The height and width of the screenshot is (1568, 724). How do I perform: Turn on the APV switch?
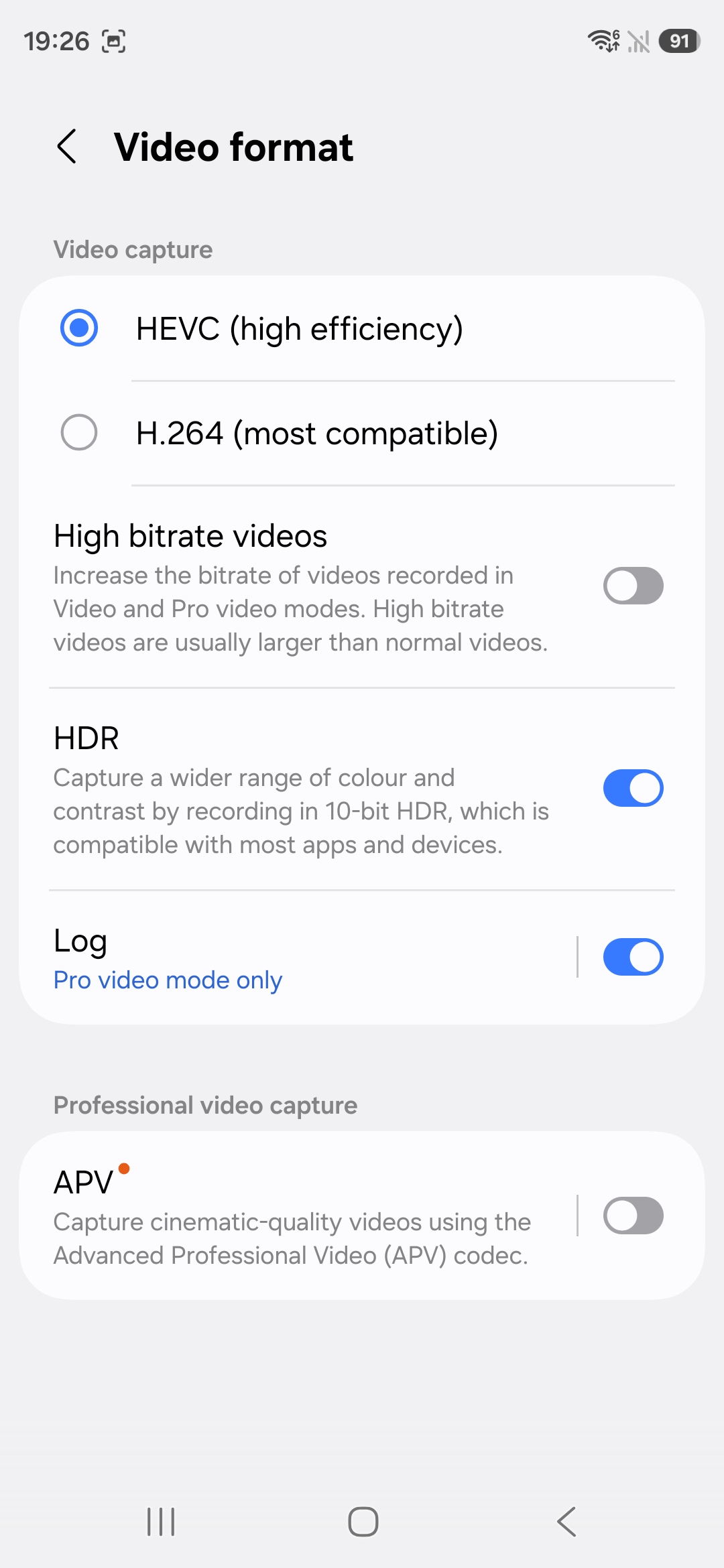tap(633, 1216)
